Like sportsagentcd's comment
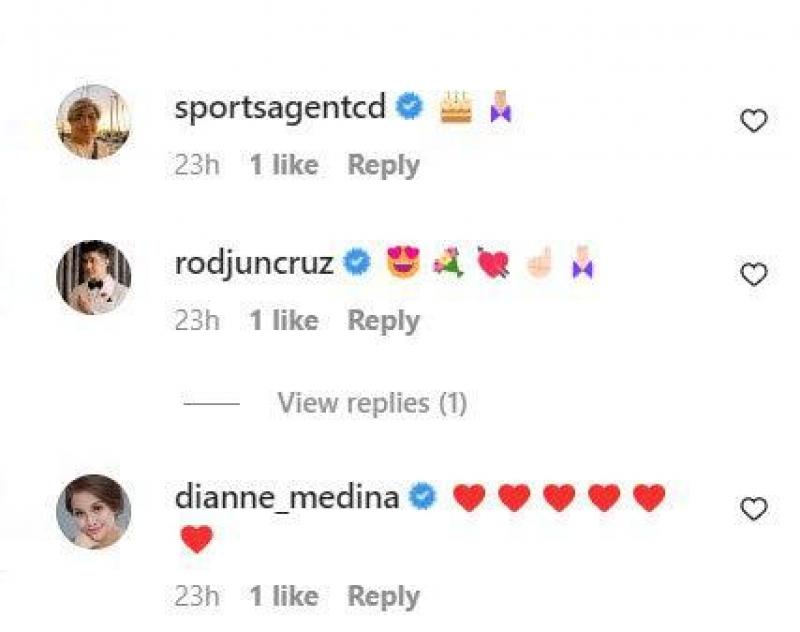Image resolution: width=800 pixels, height=632 pixels. coord(752,122)
